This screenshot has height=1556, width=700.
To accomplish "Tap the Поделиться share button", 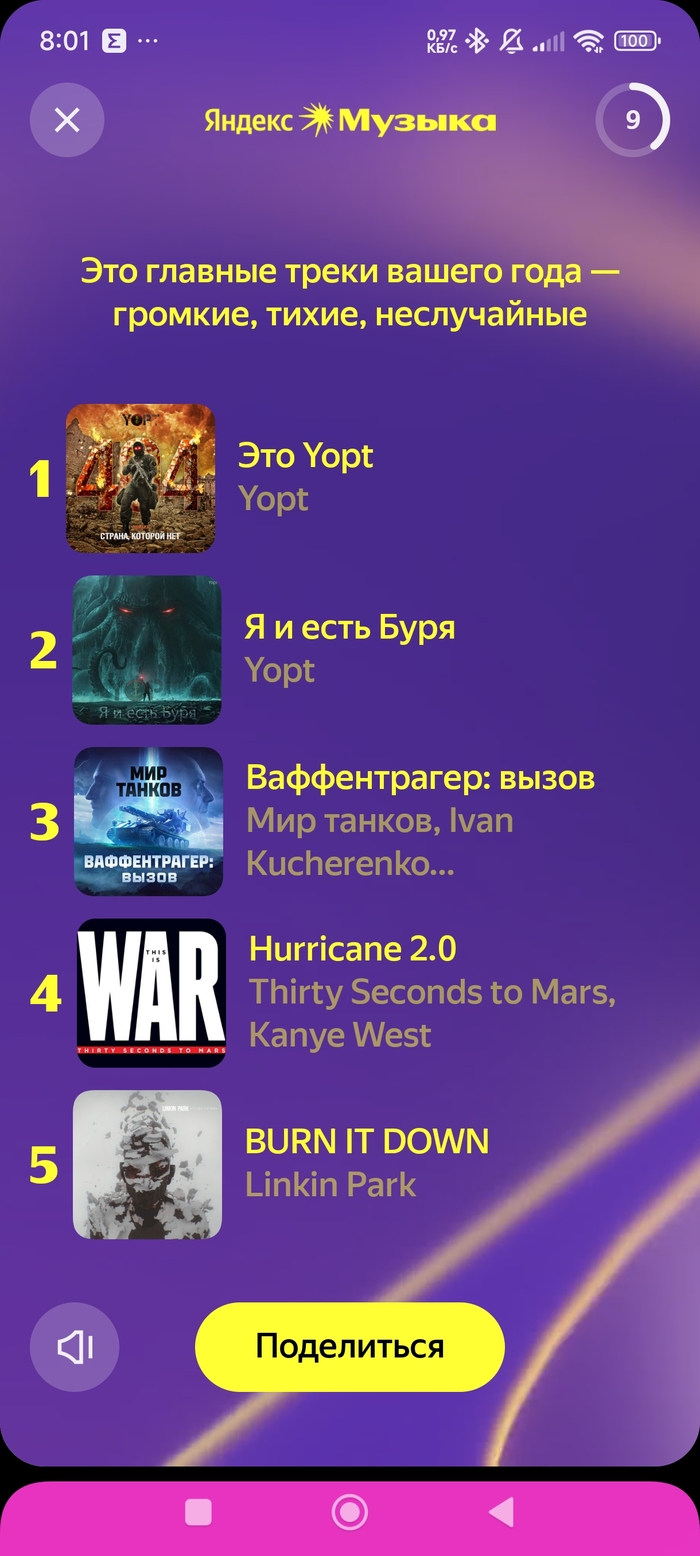I will coord(349,1346).
